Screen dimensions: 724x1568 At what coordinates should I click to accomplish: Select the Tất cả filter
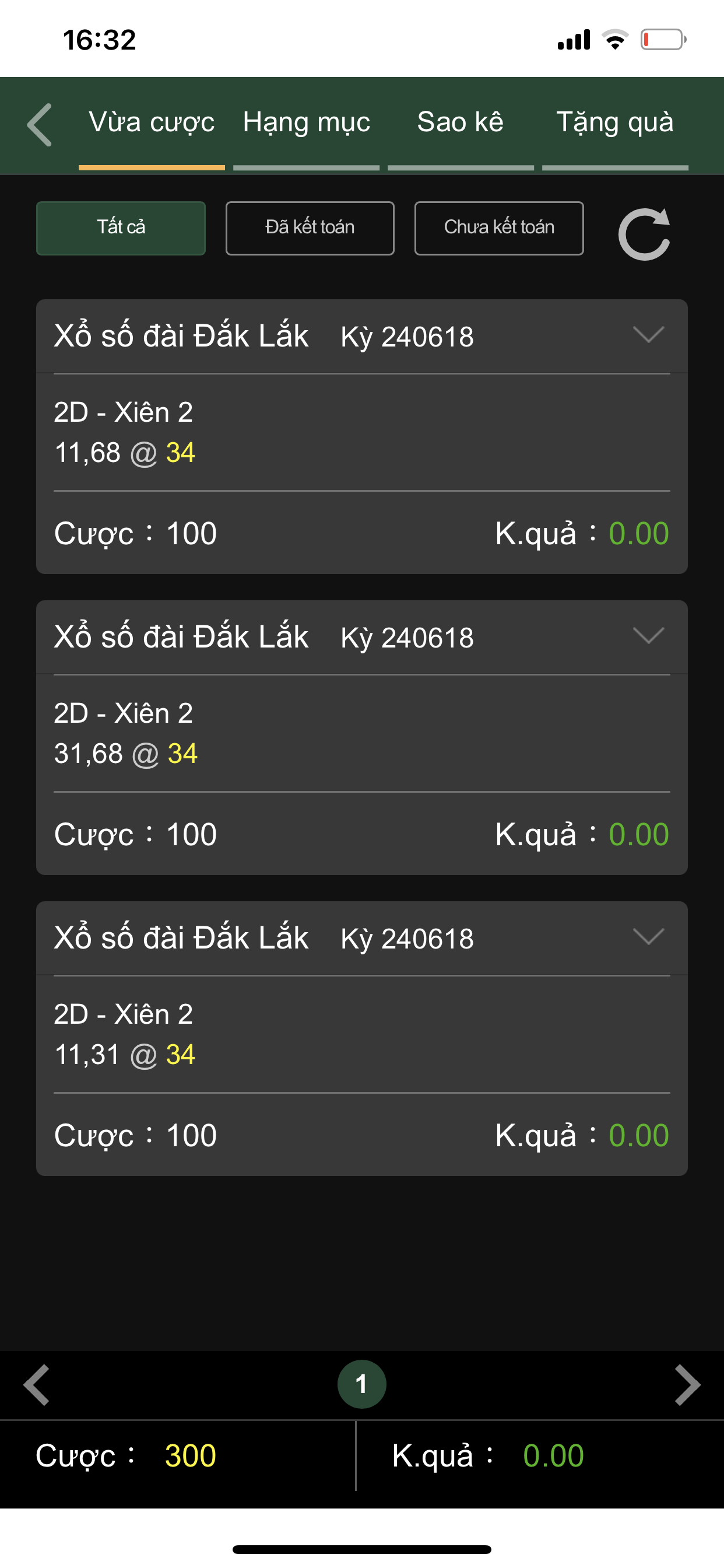point(121,228)
